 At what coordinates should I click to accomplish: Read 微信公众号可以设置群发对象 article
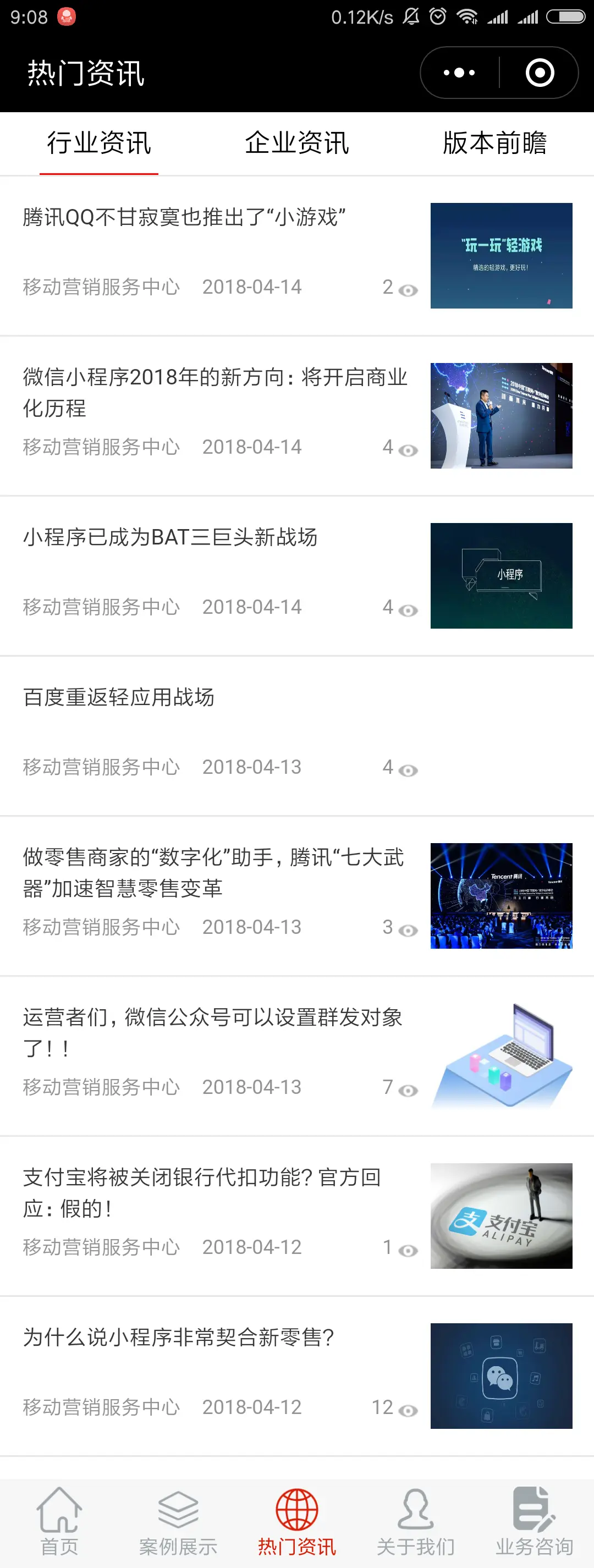213,1032
